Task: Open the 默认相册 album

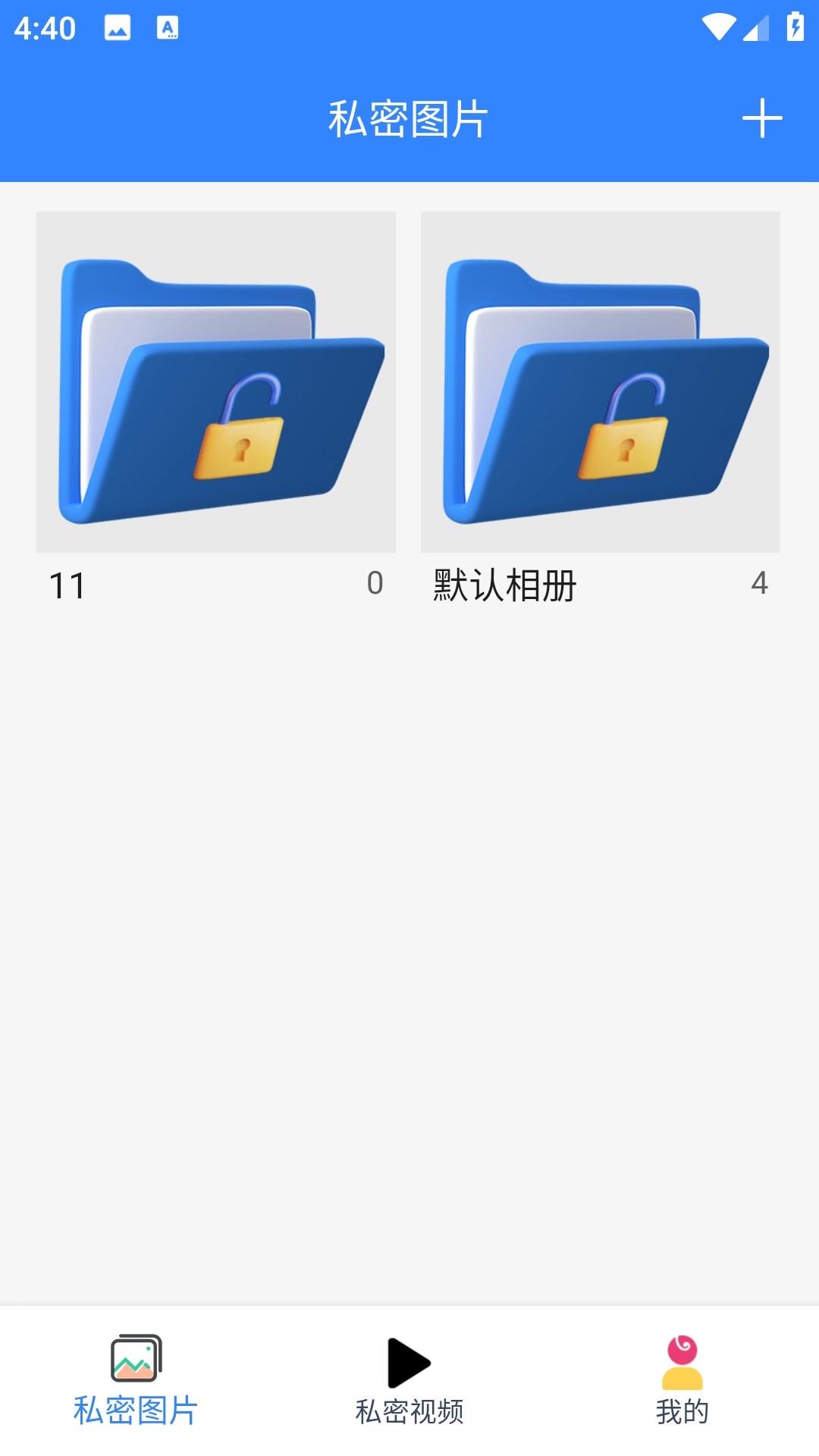Action: 600,383
